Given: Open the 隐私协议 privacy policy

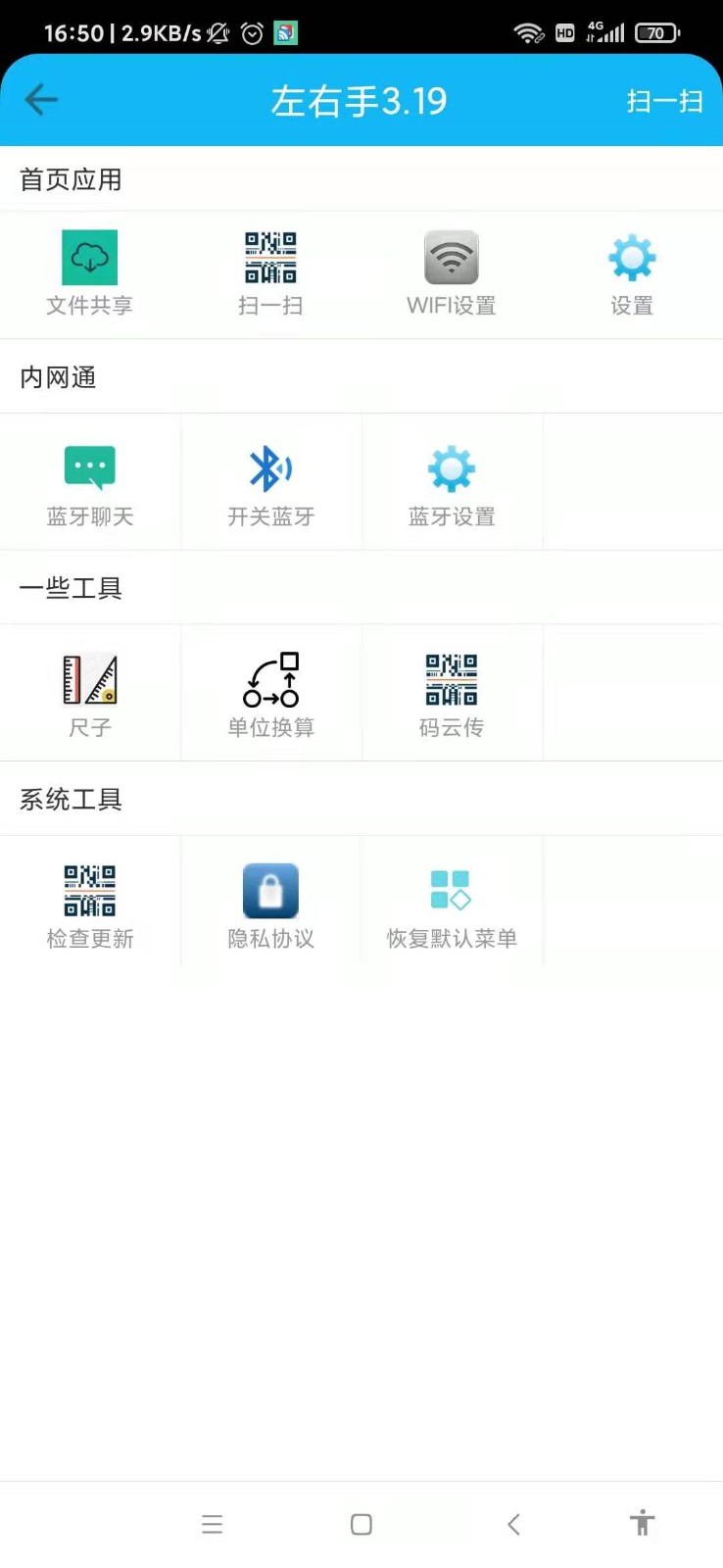Looking at the screenshot, I should (270, 902).
